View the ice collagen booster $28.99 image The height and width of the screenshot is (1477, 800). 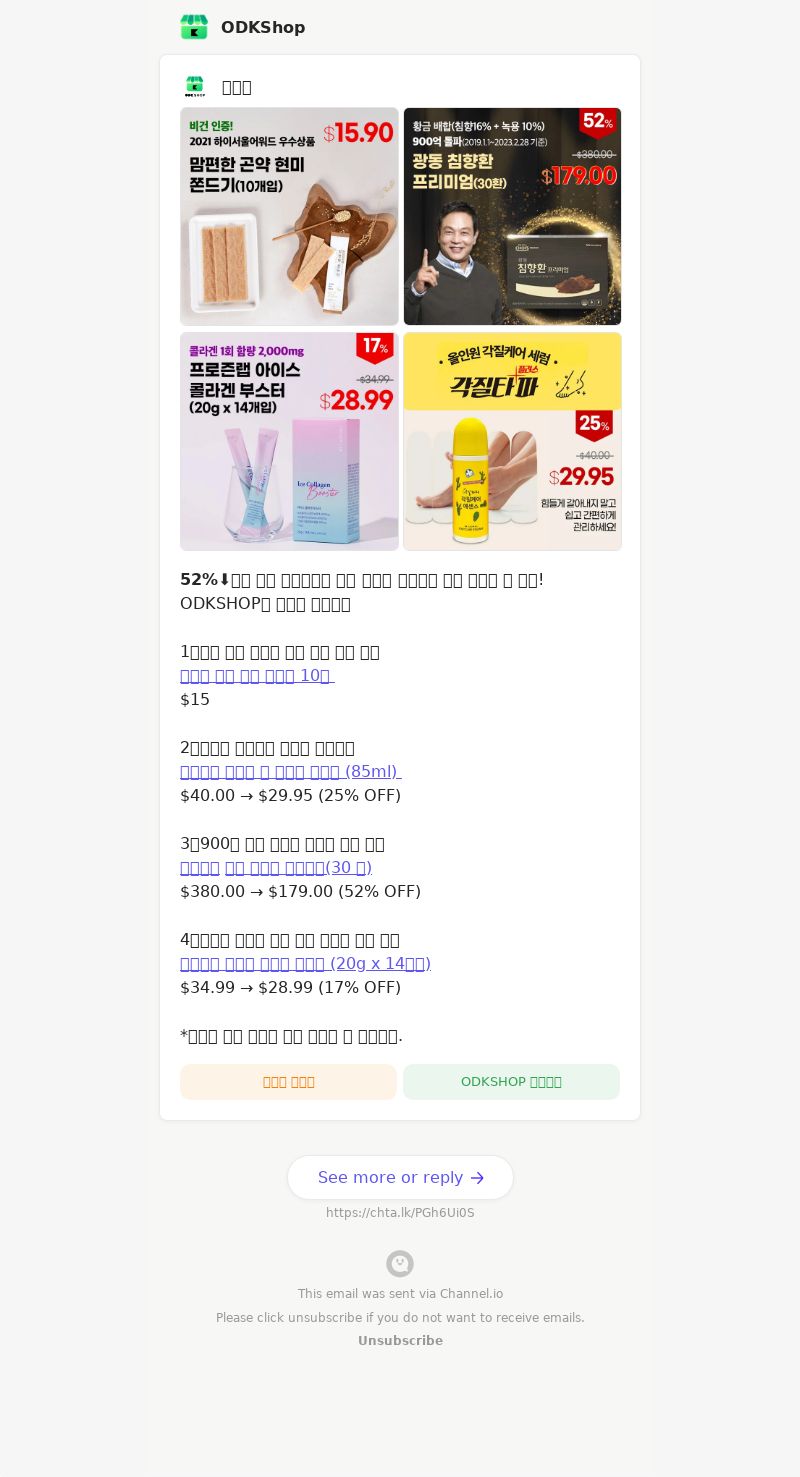289,441
